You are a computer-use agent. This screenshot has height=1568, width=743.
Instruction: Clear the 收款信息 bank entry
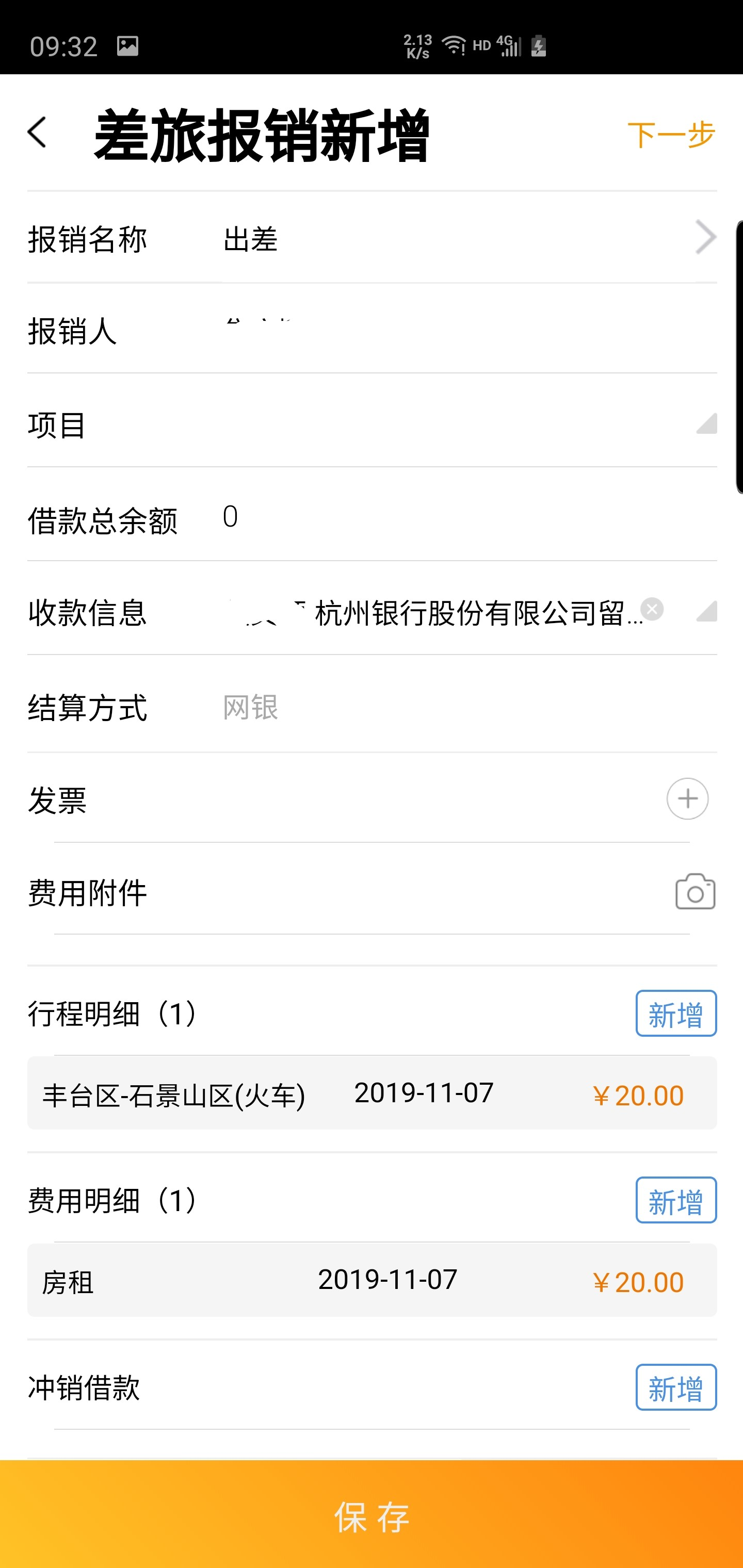click(x=652, y=609)
